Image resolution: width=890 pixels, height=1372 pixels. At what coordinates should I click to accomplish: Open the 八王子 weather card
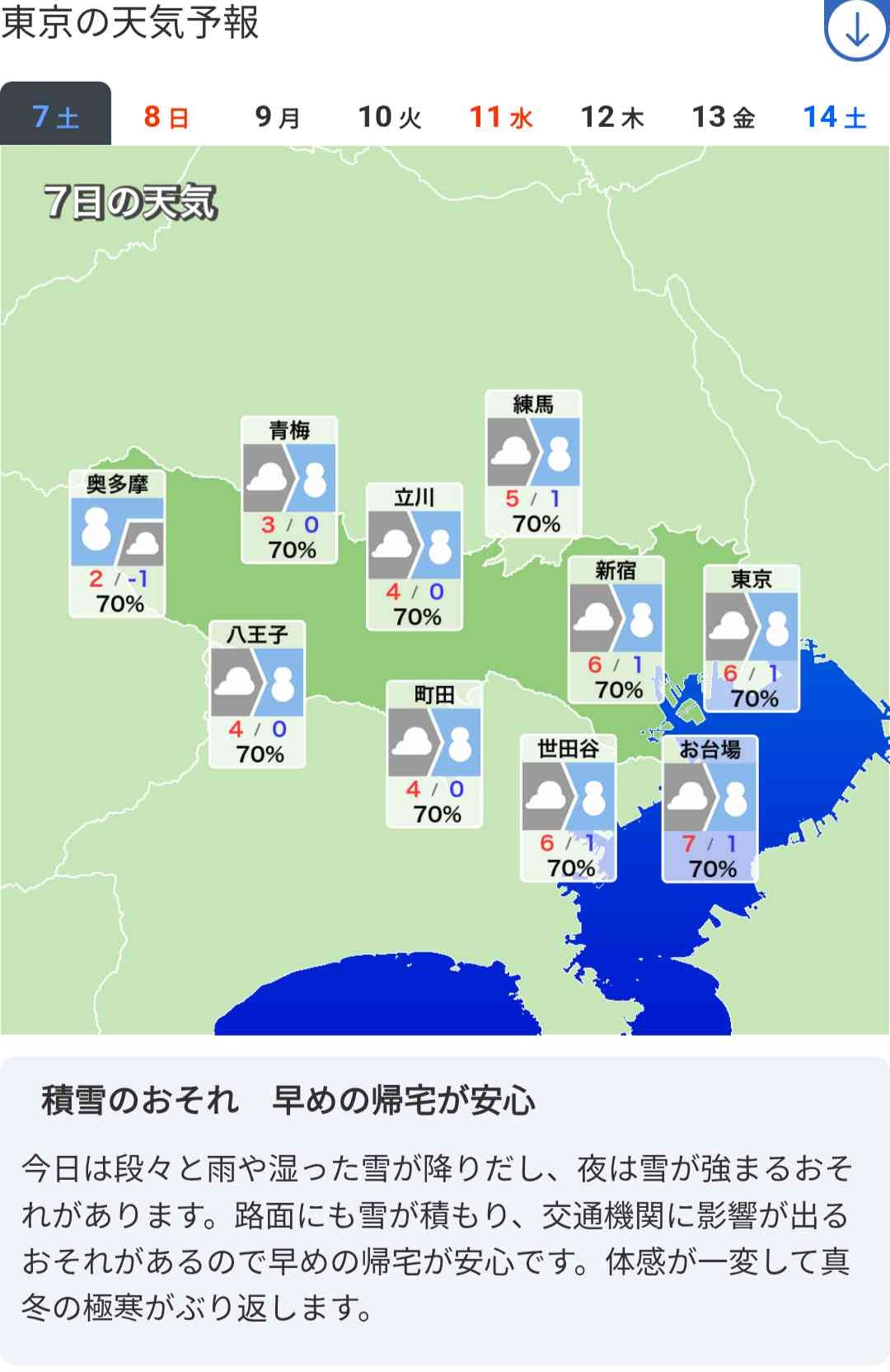257,694
